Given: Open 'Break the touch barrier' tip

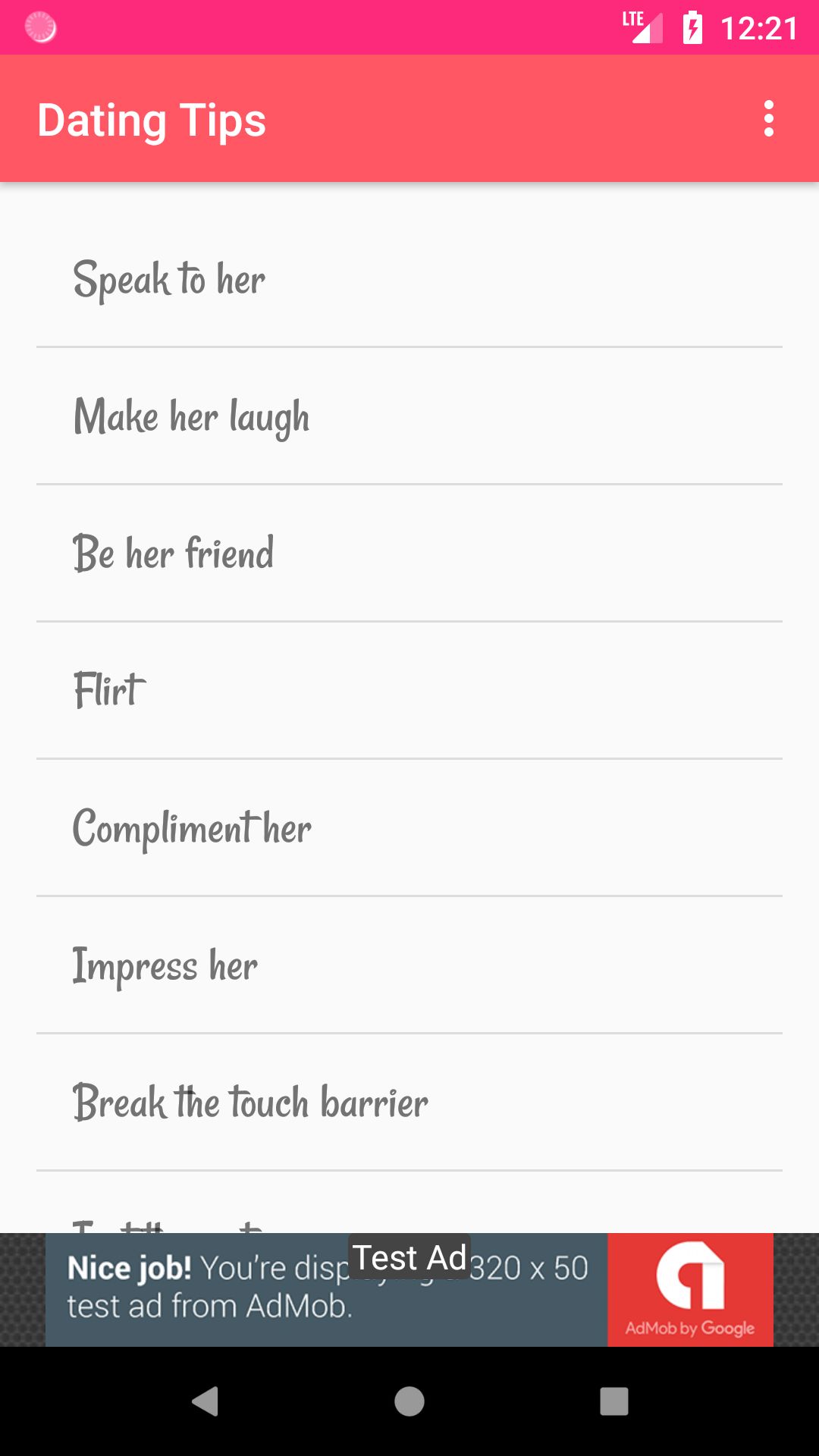Looking at the screenshot, I should 409,1102.
